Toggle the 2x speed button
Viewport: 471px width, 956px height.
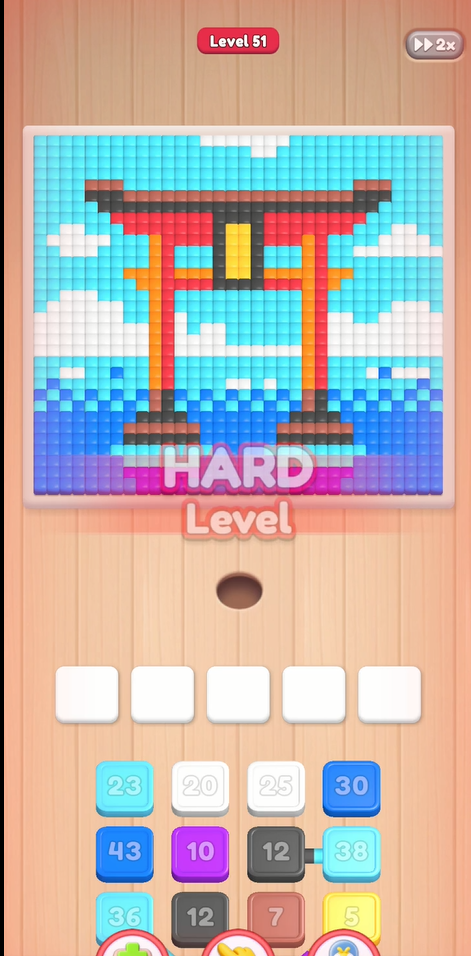point(434,45)
